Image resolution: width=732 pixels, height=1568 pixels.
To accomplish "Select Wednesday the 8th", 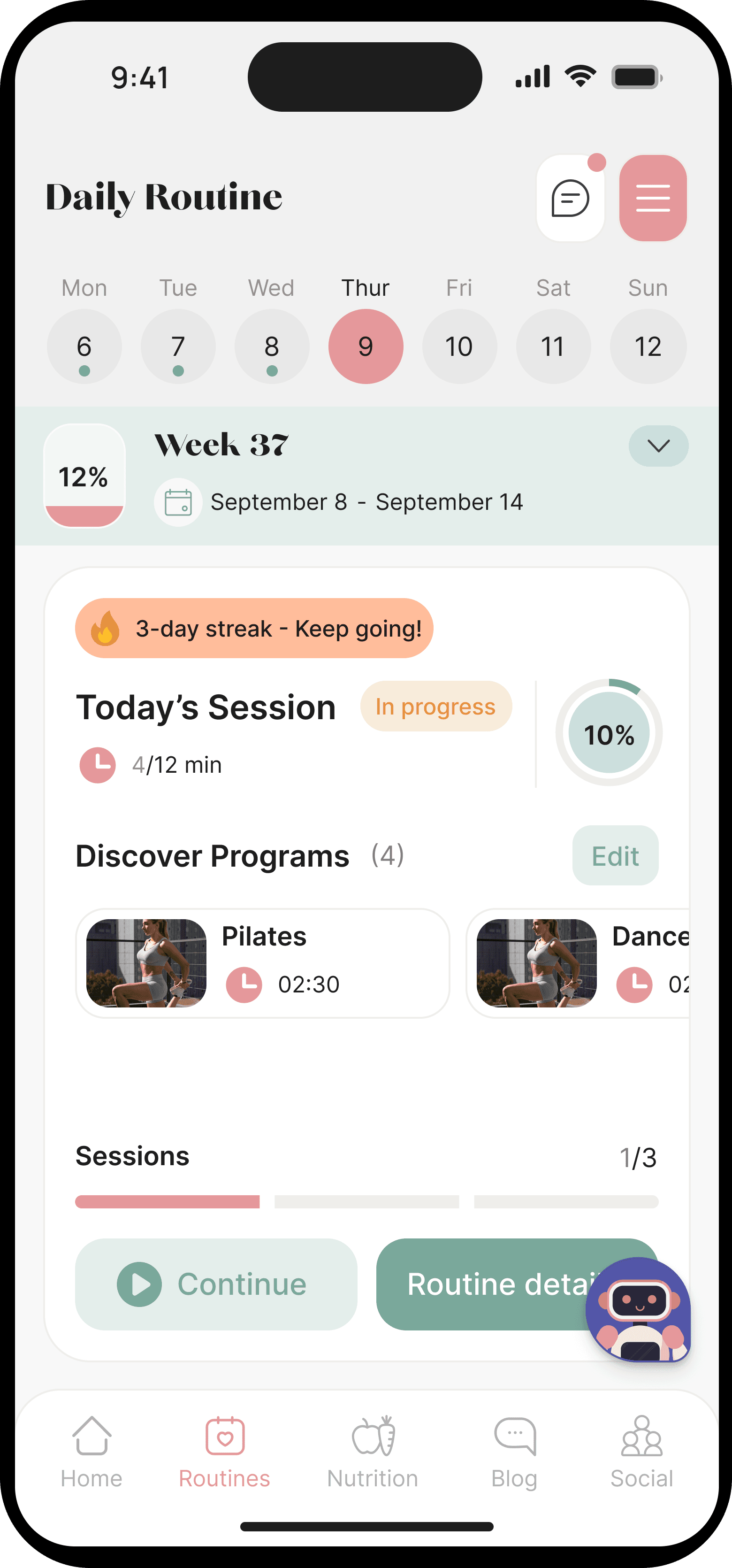I will tap(271, 346).
